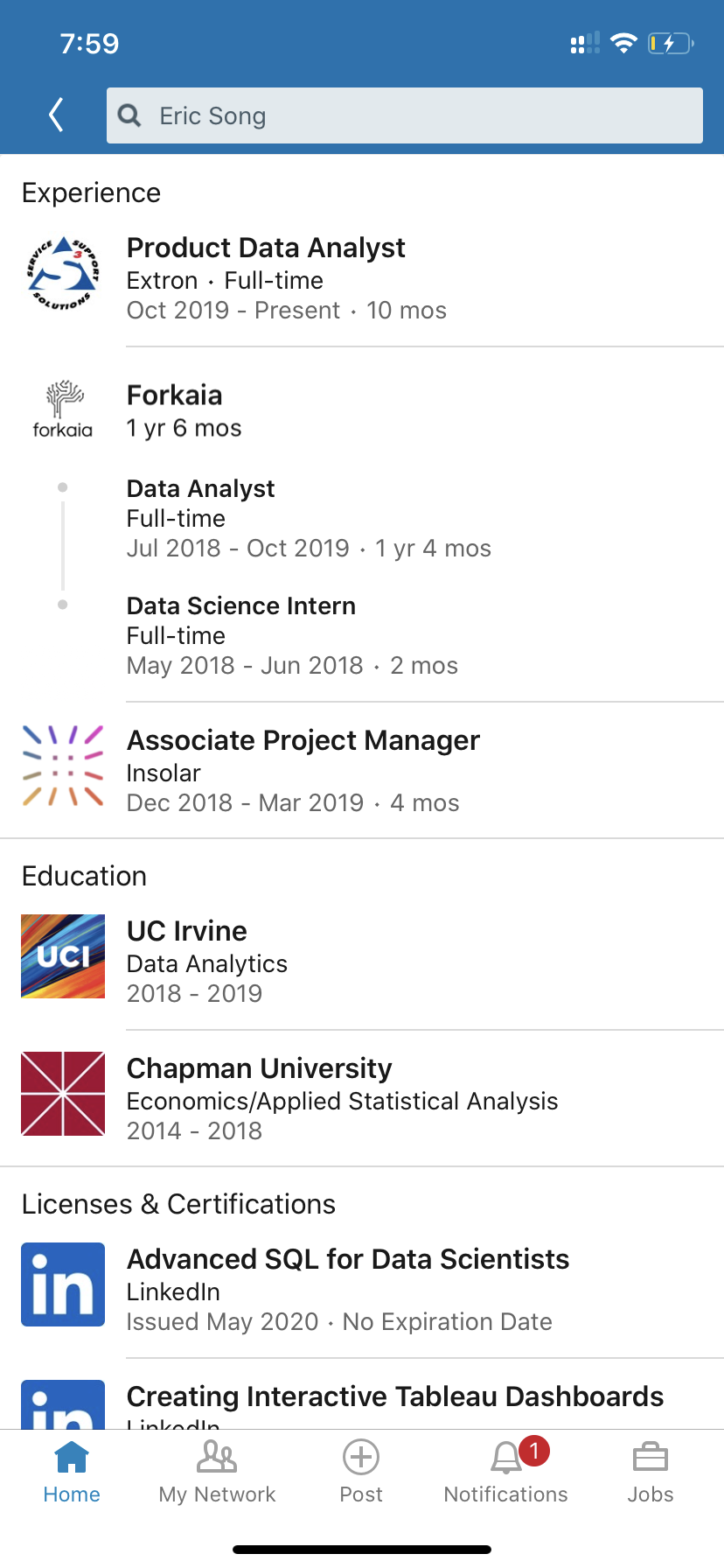This screenshot has height=1568, width=724.
Task: Open the Forkaia company entry
Action: [x=175, y=395]
